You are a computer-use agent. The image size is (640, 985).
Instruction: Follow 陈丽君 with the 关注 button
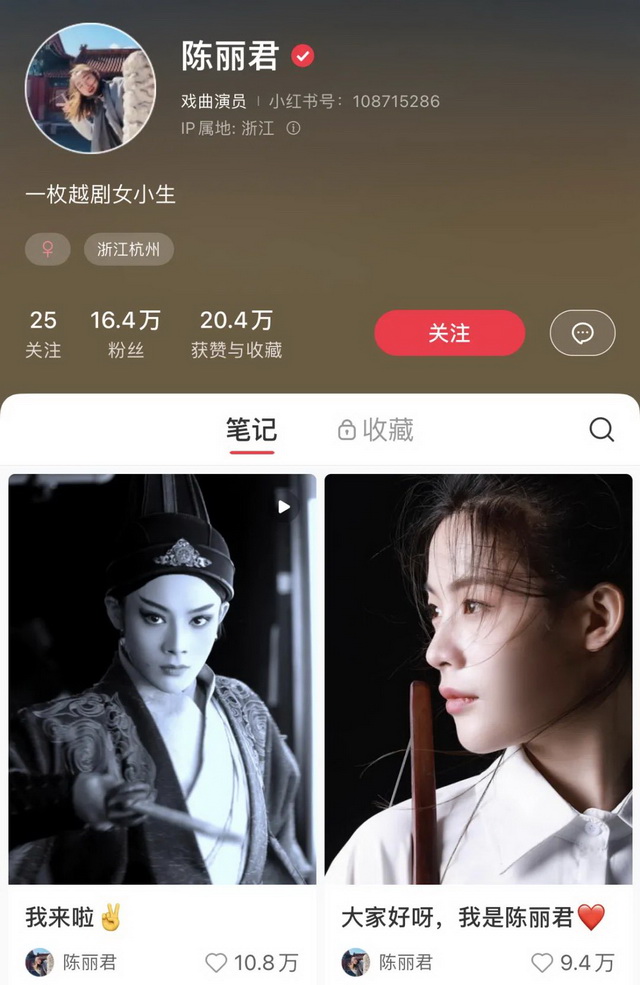point(449,333)
